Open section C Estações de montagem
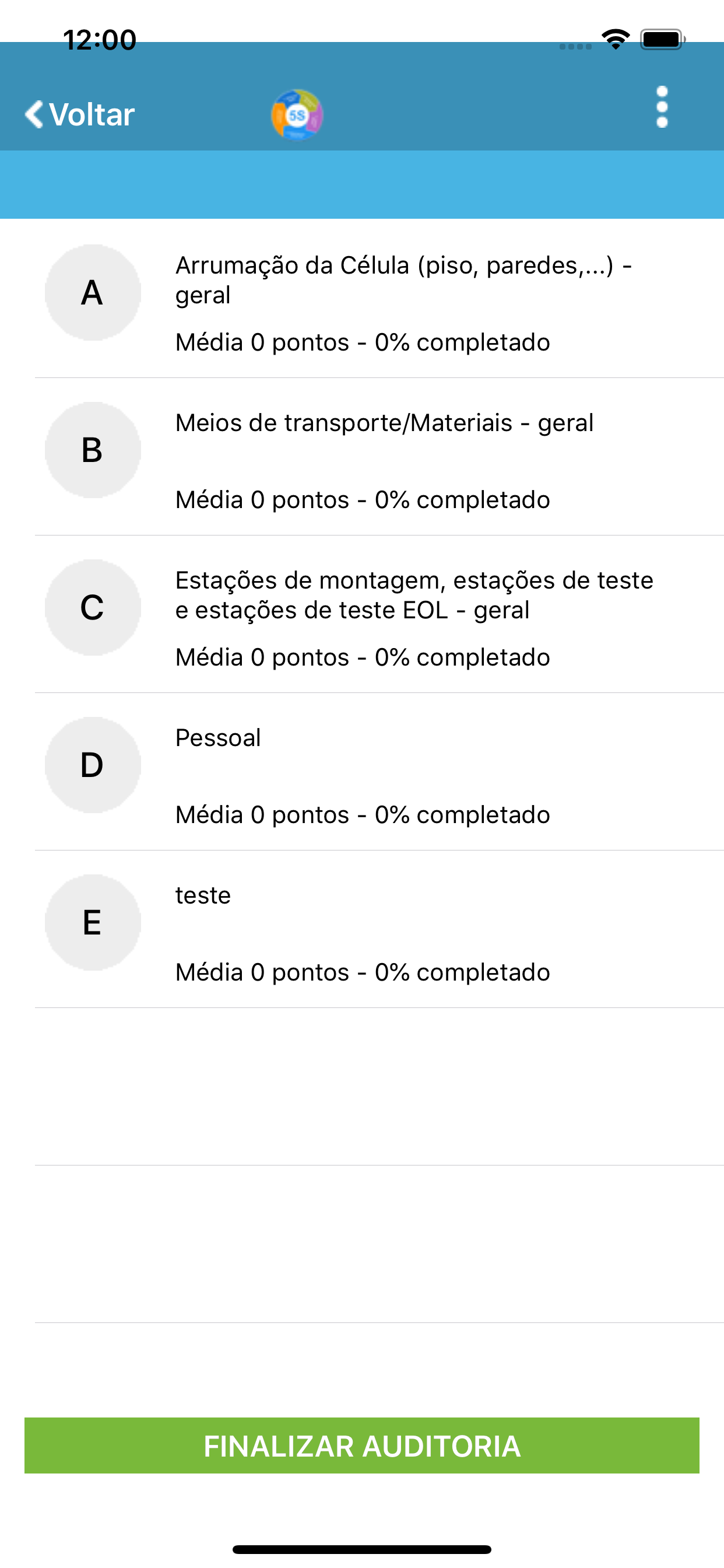This screenshot has height=1568, width=724. 362,614
